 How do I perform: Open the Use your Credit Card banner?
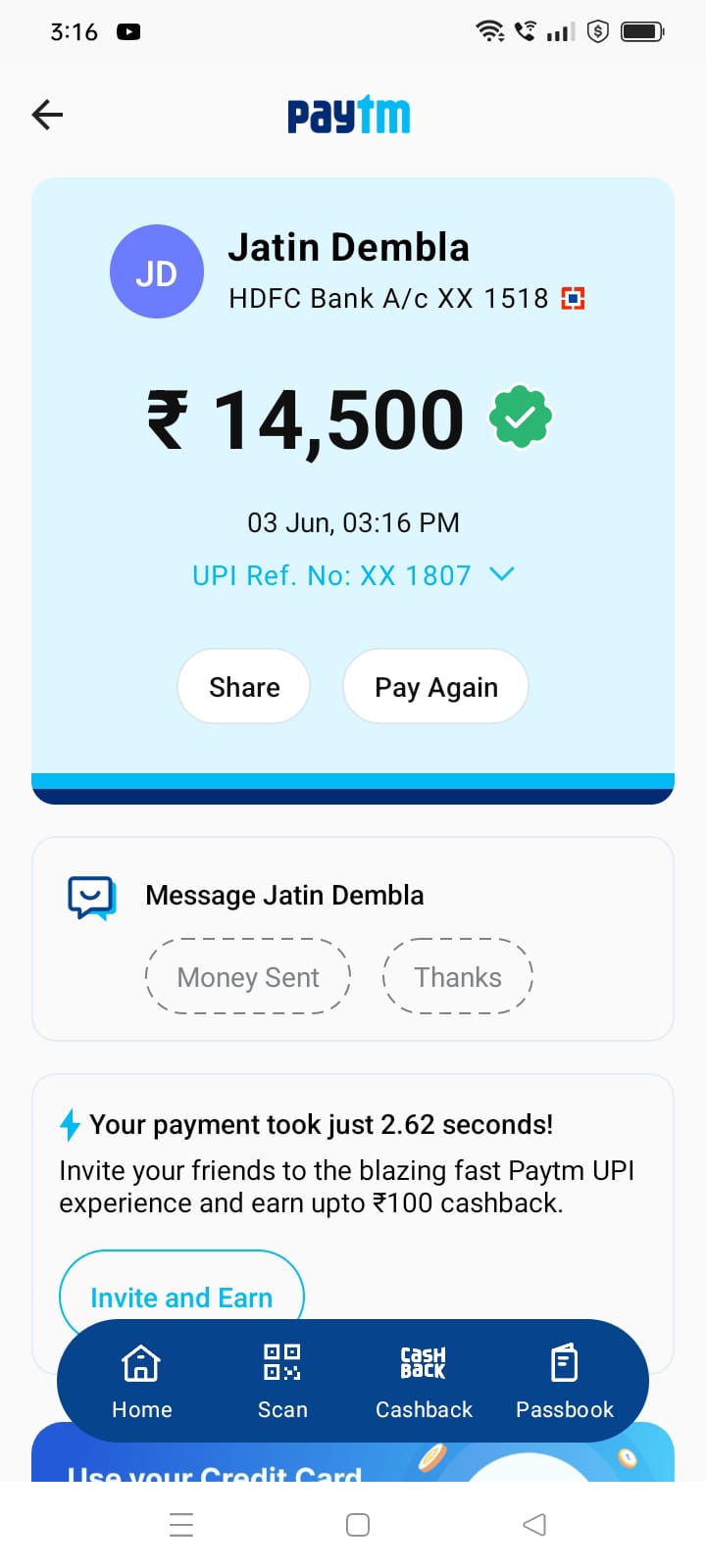click(216, 1465)
